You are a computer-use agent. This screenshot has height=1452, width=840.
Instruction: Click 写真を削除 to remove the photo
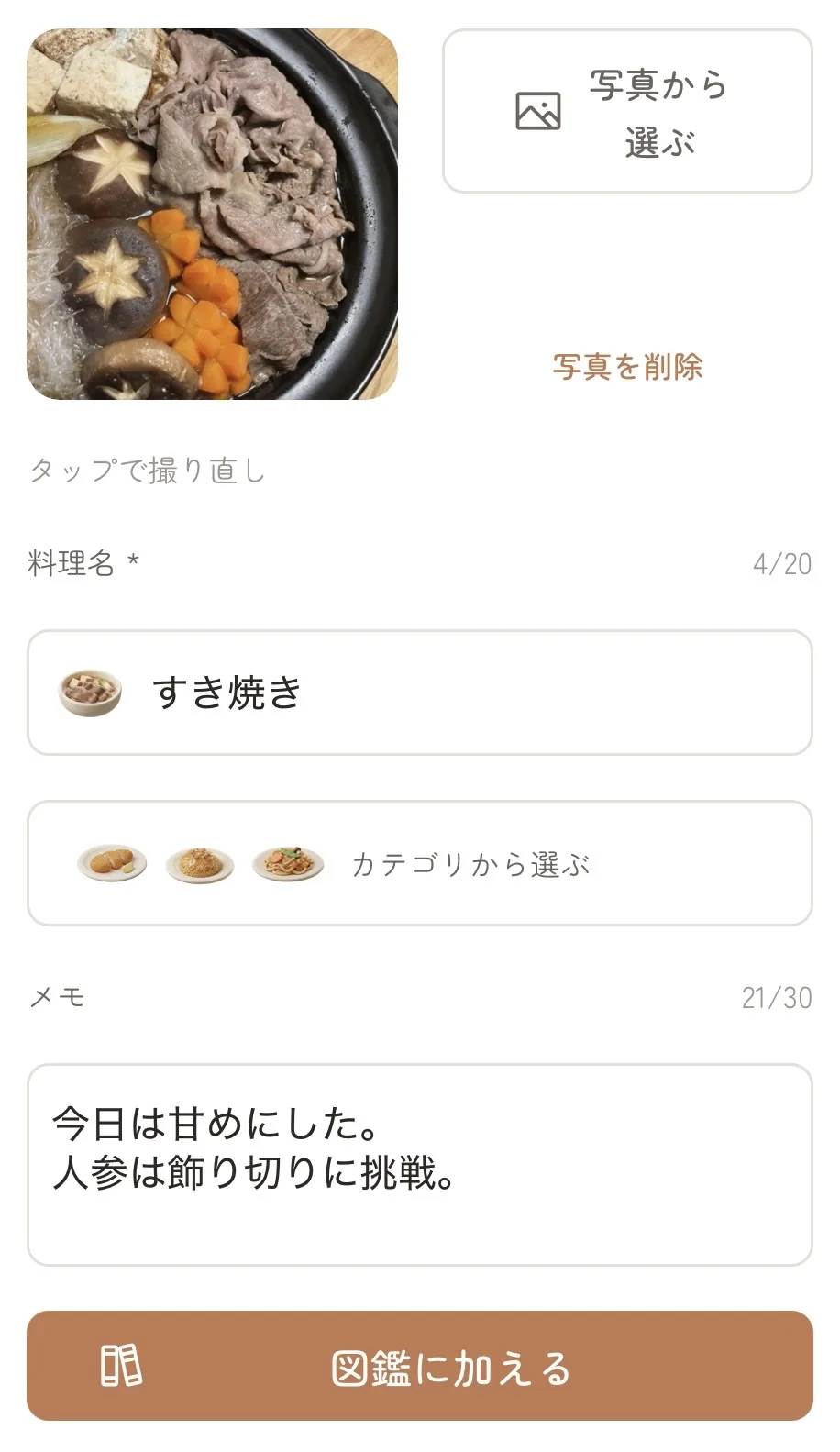[627, 368]
